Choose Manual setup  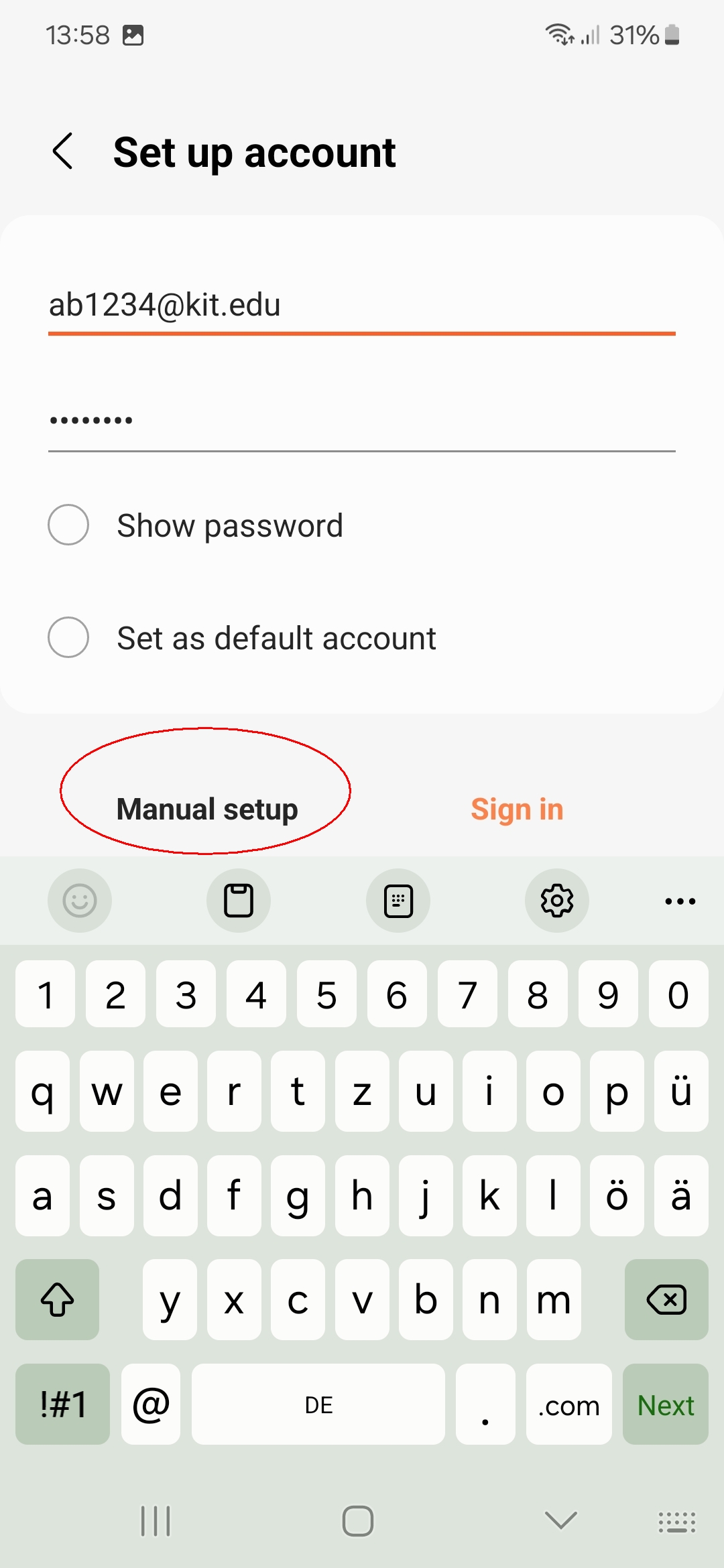[x=207, y=809]
